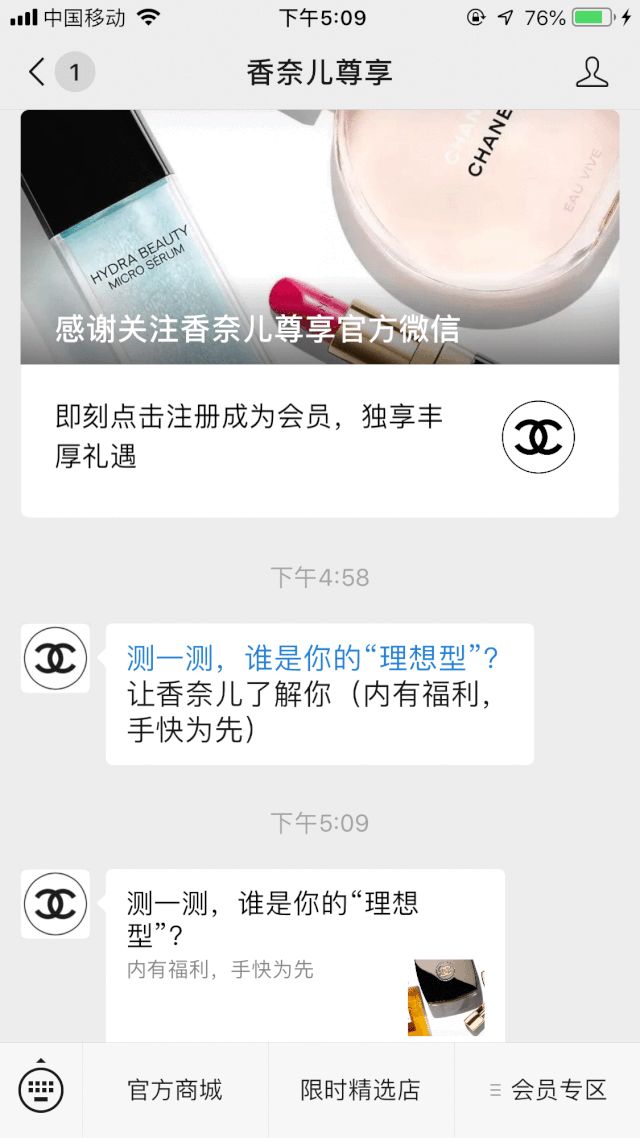Open the 官方商城 menu
The width and height of the screenshot is (640, 1138).
click(175, 1090)
